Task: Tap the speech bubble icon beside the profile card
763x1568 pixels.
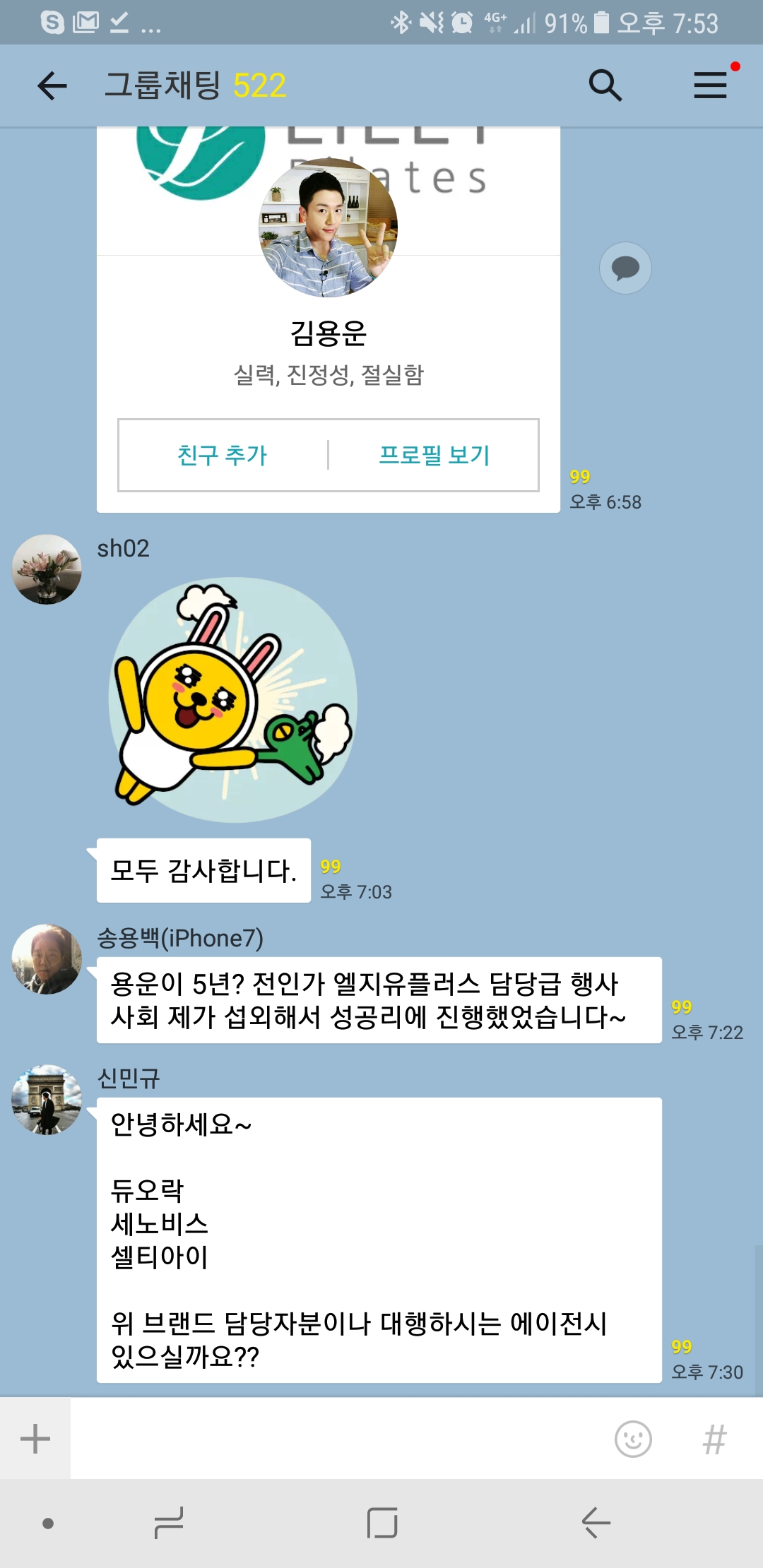Action: tap(625, 268)
